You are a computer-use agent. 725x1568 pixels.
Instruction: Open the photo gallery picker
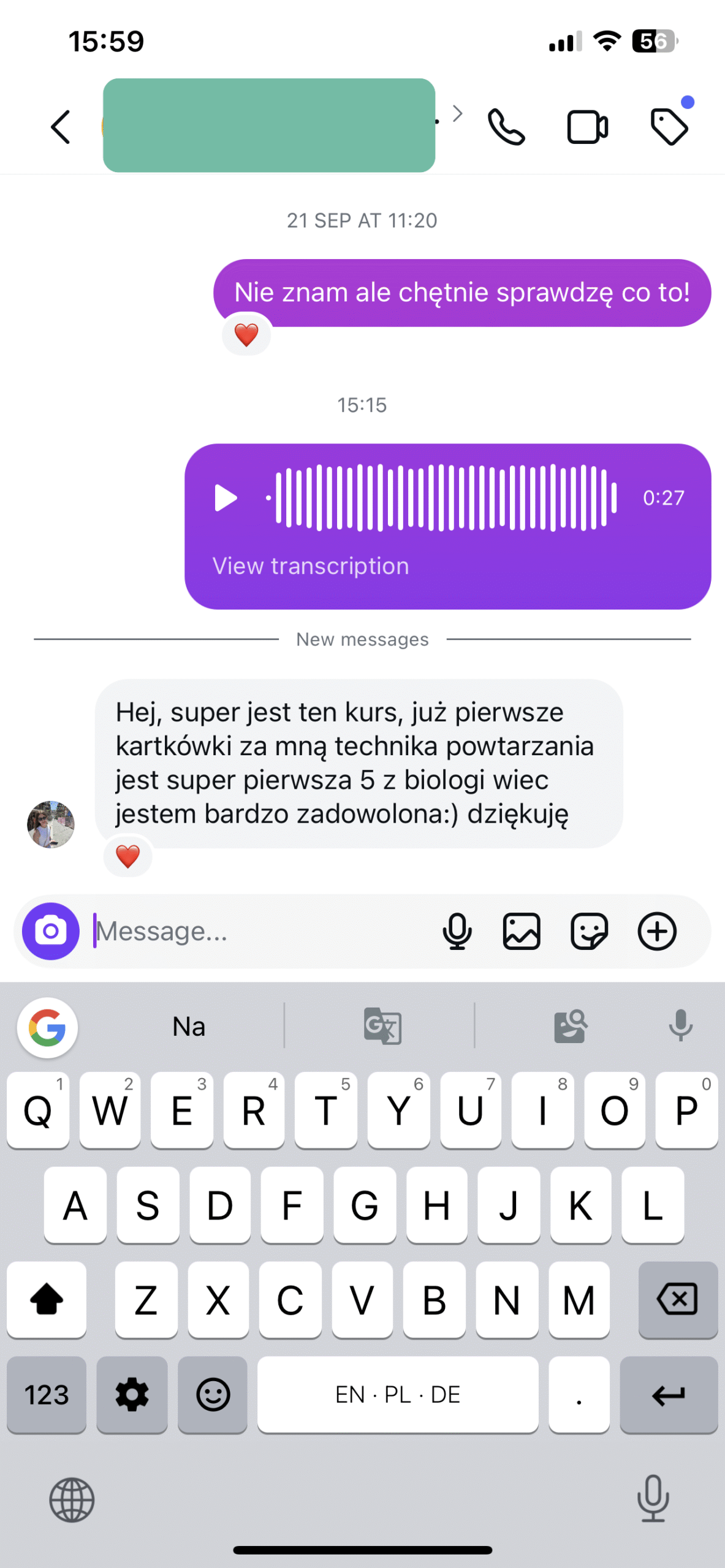click(522, 931)
